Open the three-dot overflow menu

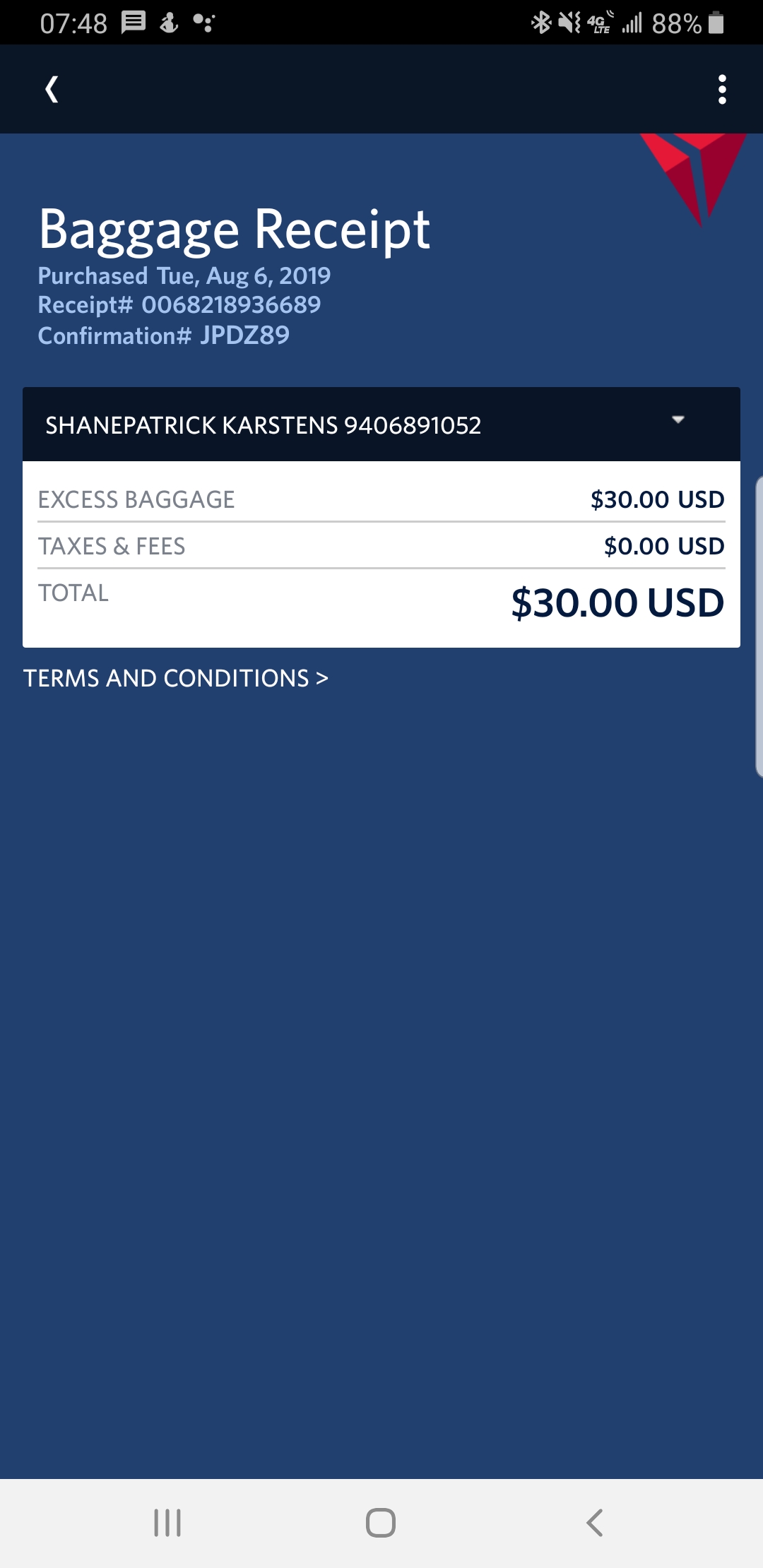tap(721, 90)
